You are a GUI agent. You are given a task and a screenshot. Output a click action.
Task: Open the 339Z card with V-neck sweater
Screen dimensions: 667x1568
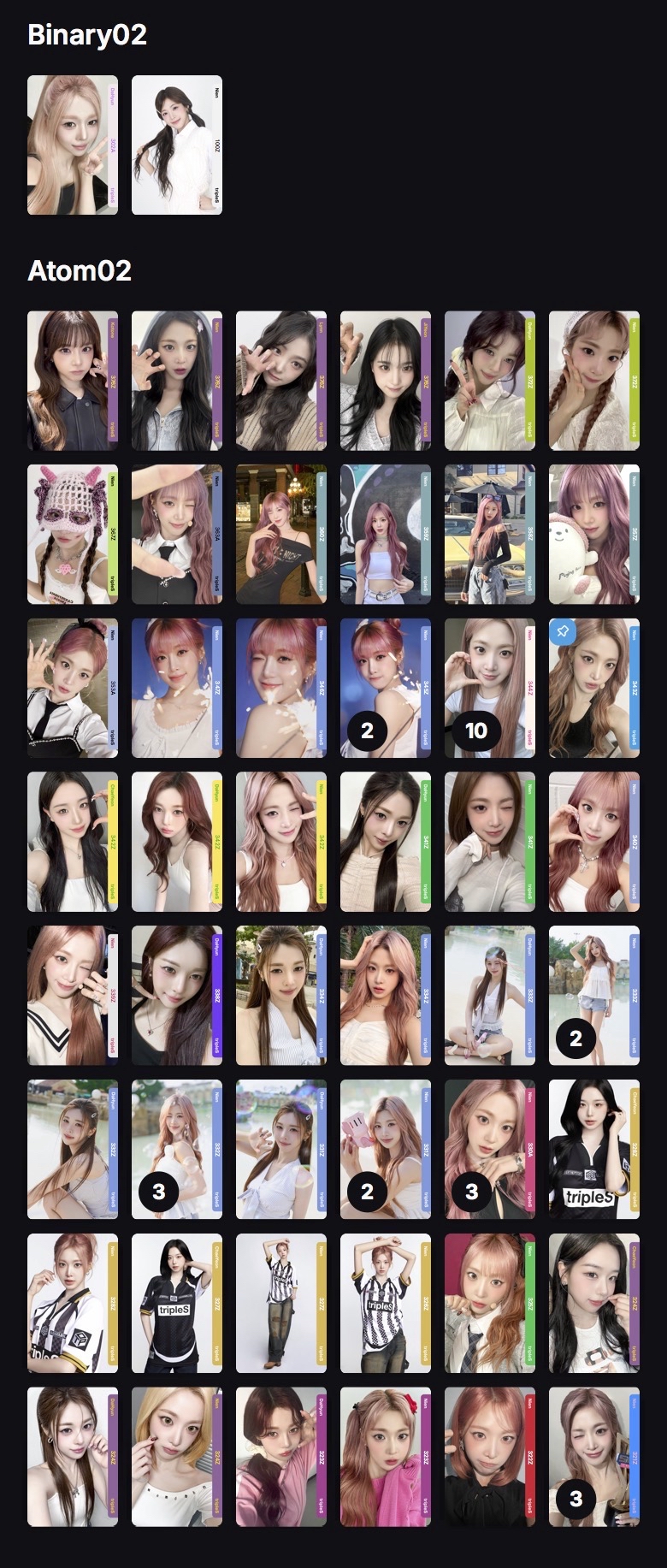point(73,995)
